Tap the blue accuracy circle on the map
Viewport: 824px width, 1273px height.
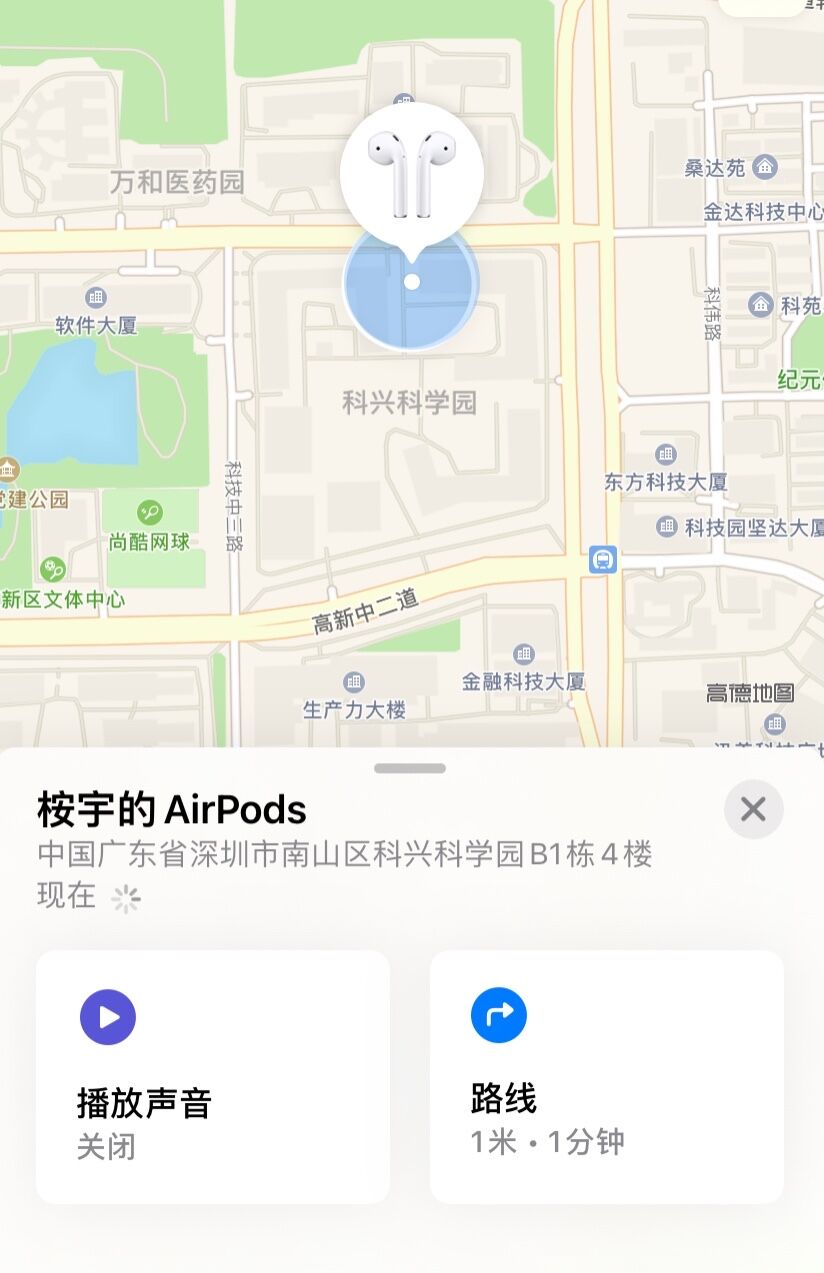click(410, 283)
